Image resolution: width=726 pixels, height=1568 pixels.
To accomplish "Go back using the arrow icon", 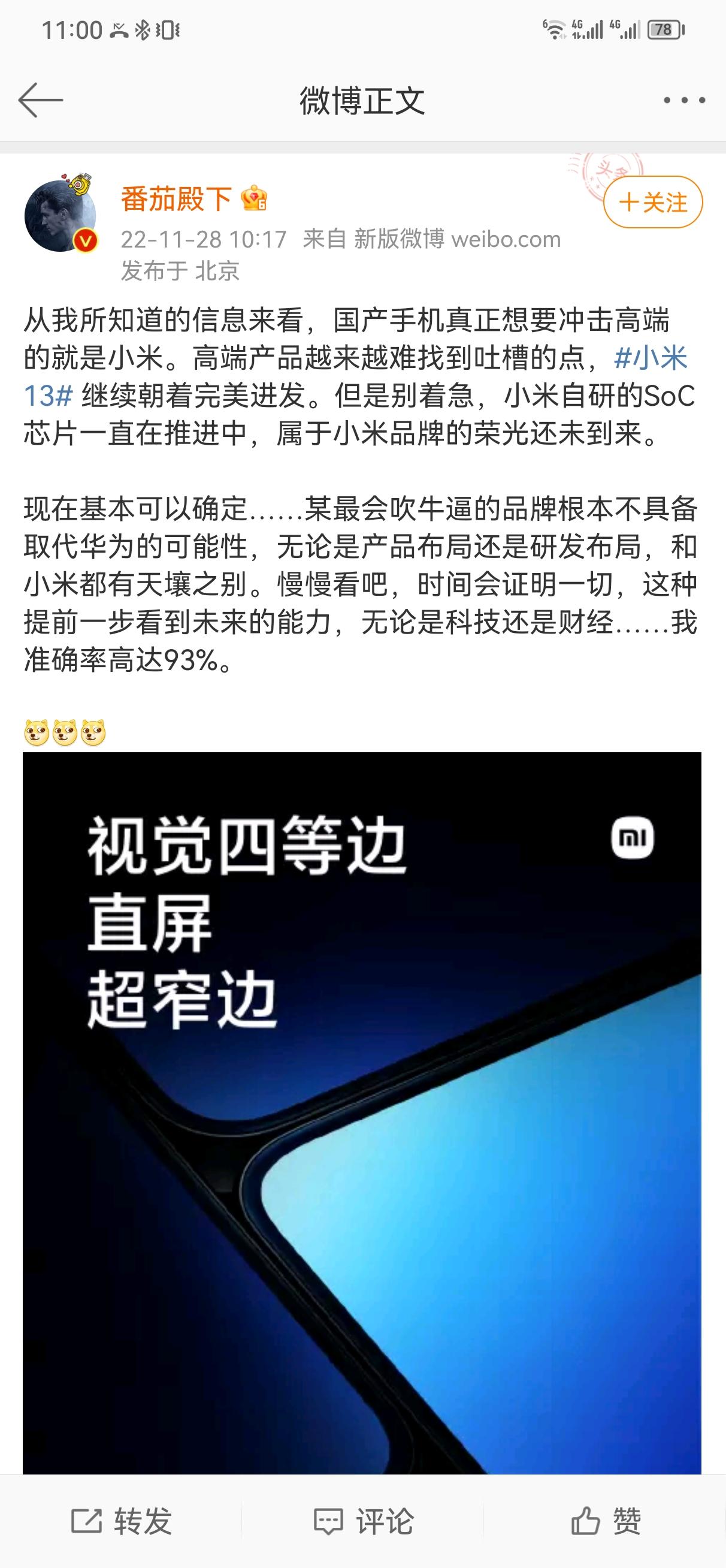I will pyautogui.click(x=40, y=101).
